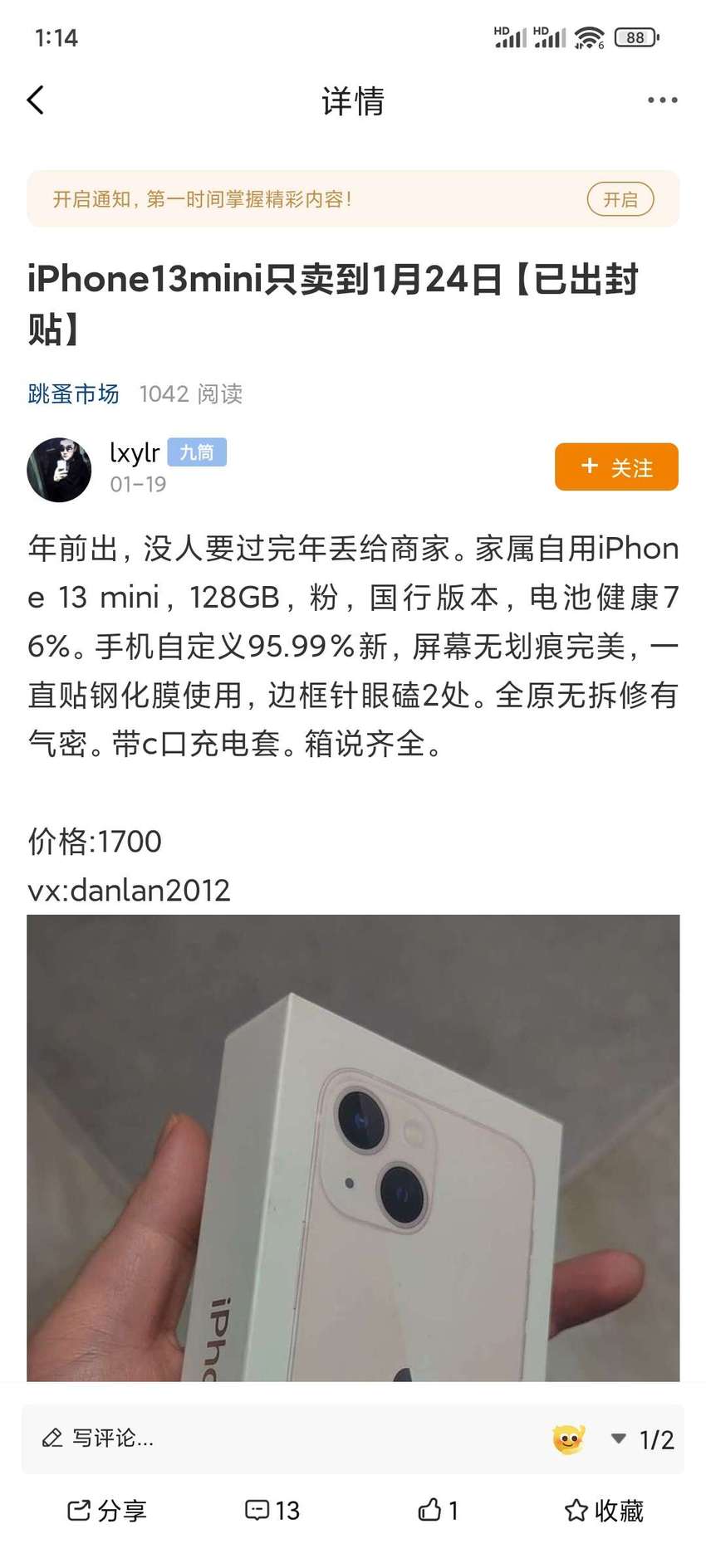Open the three-dot overflow menu
Viewport: 706px width, 1568px height.
click(662, 100)
